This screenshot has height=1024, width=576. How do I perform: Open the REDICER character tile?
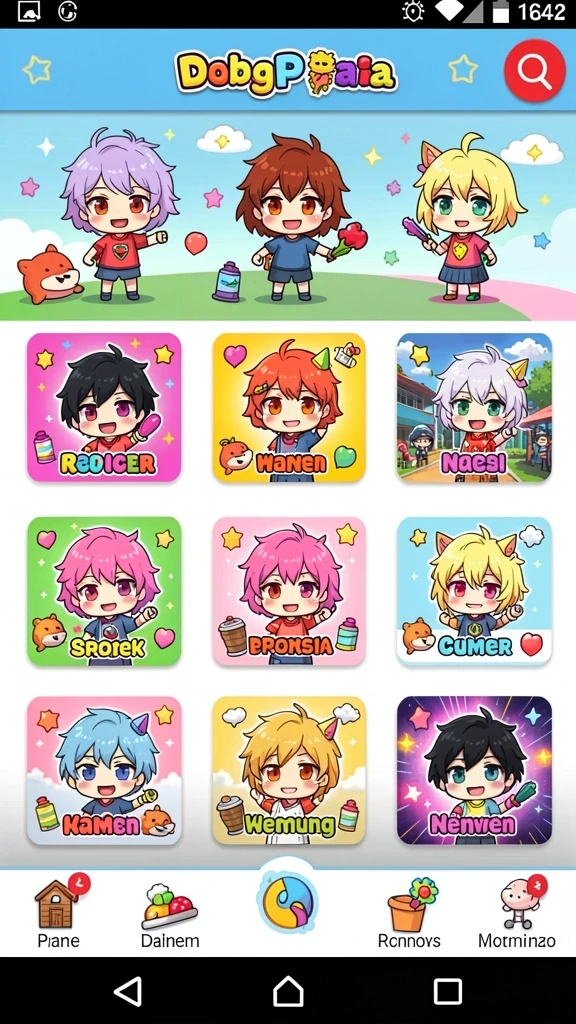104,408
